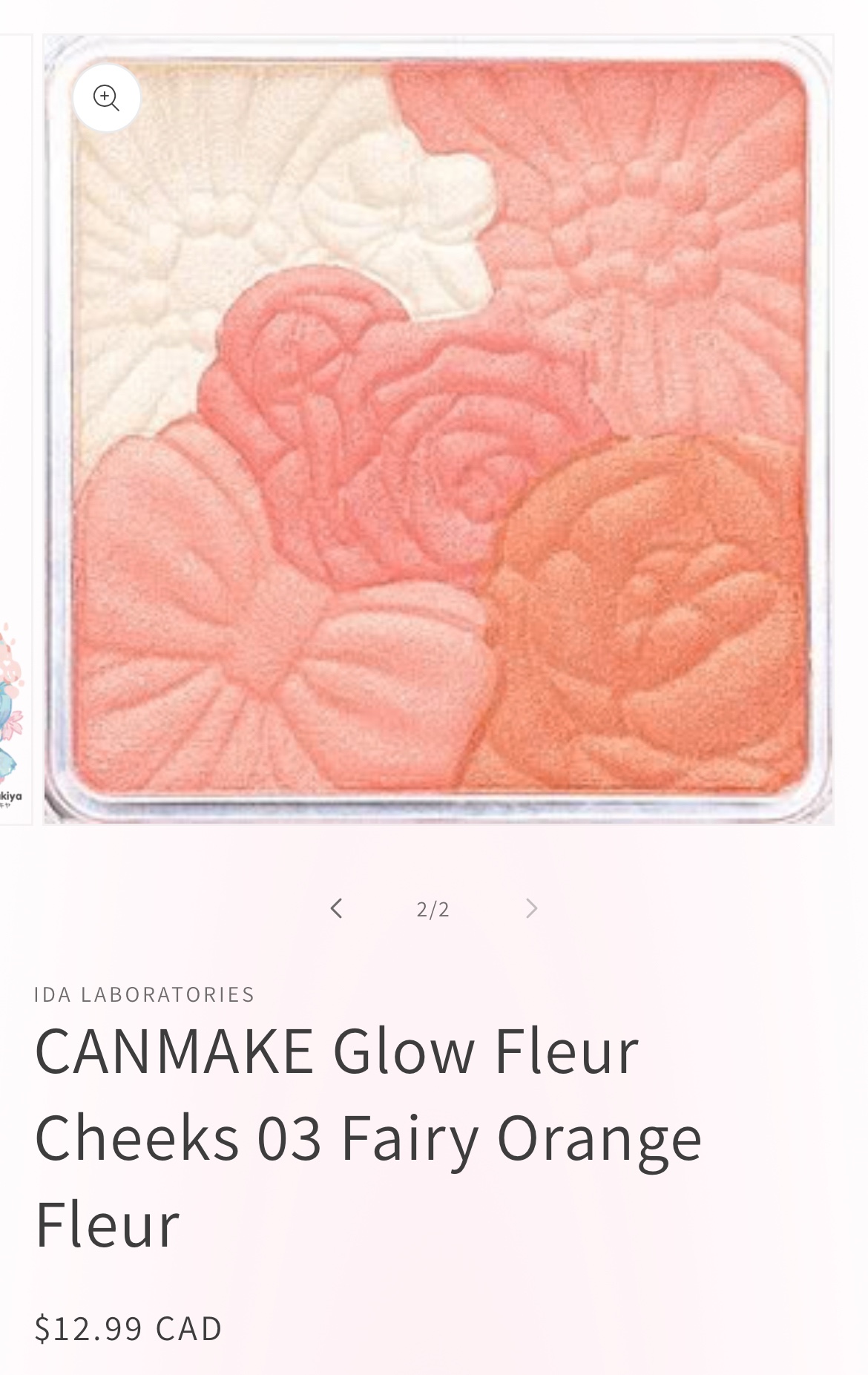This screenshot has width=868, height=1375.
Task: Select the forward-navigation arrow under the photo
Action: pyautogui.click(x=531, y=908)
